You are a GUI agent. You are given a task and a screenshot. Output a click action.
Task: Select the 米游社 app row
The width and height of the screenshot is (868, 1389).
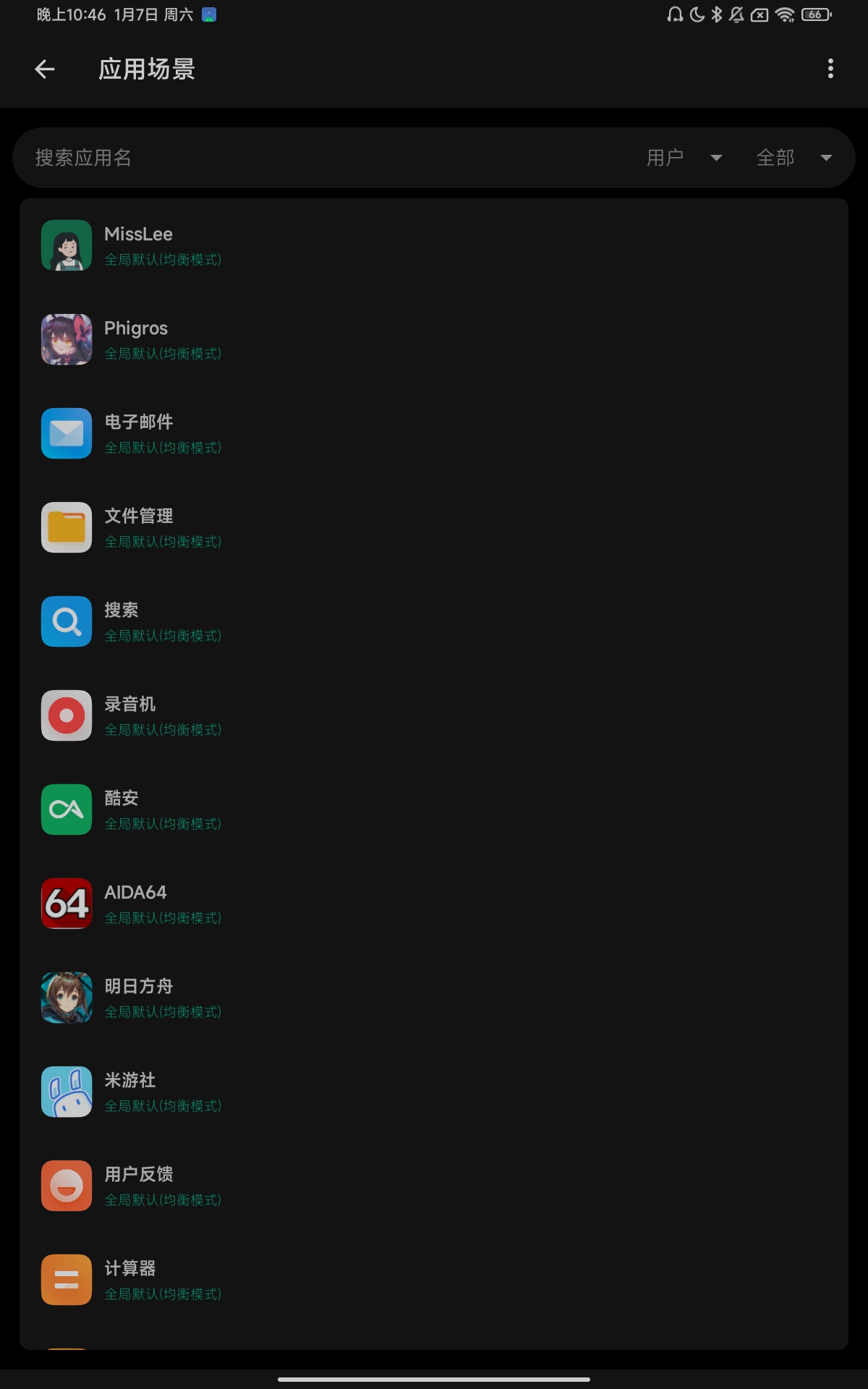click(x=434, y=1092)
